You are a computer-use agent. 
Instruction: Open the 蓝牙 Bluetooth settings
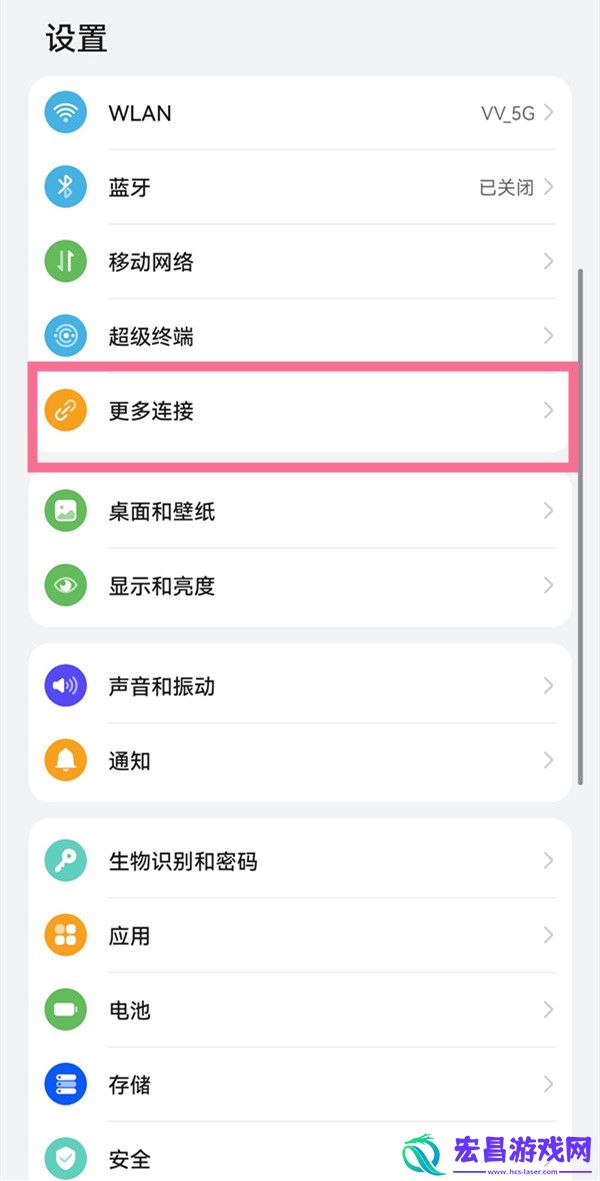coord(300,187)
